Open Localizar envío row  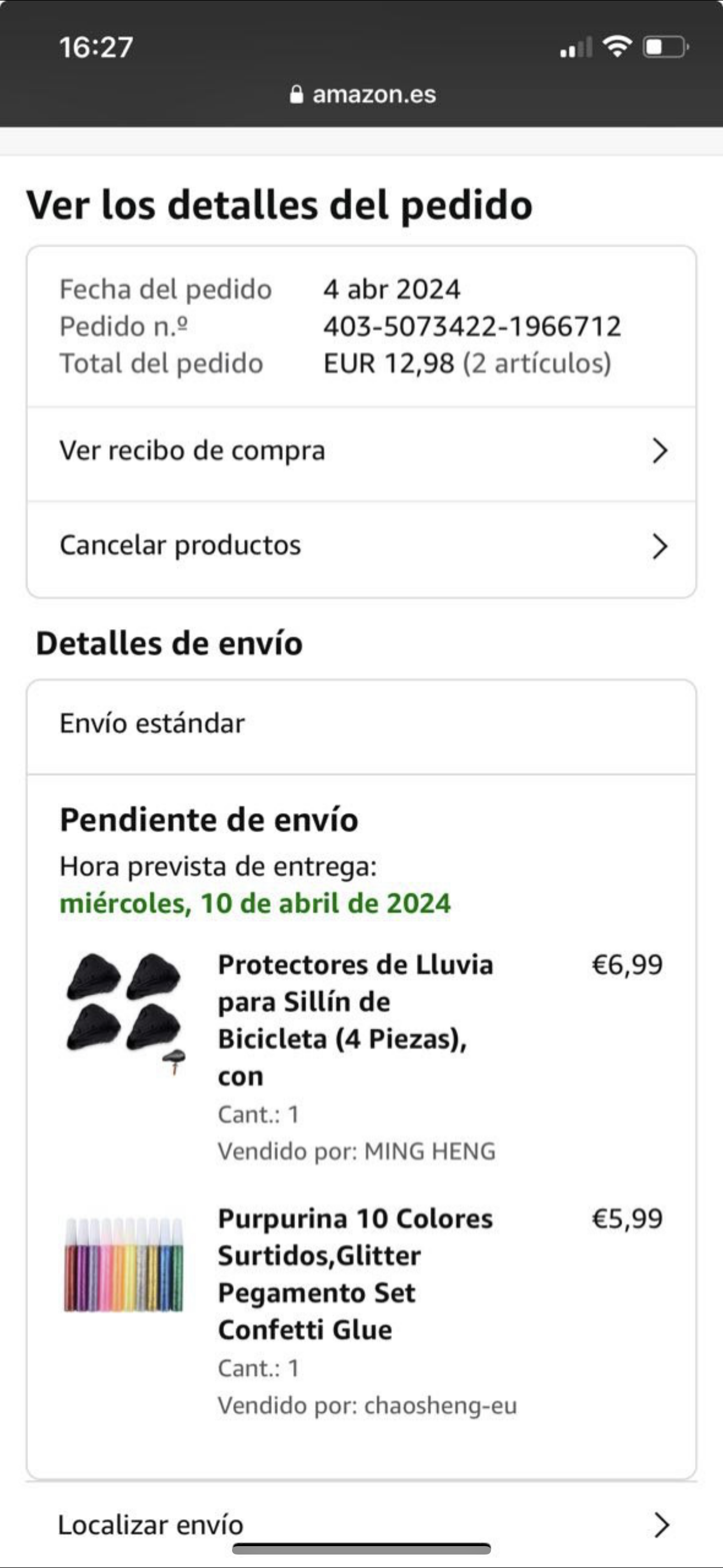point(361,1524)
